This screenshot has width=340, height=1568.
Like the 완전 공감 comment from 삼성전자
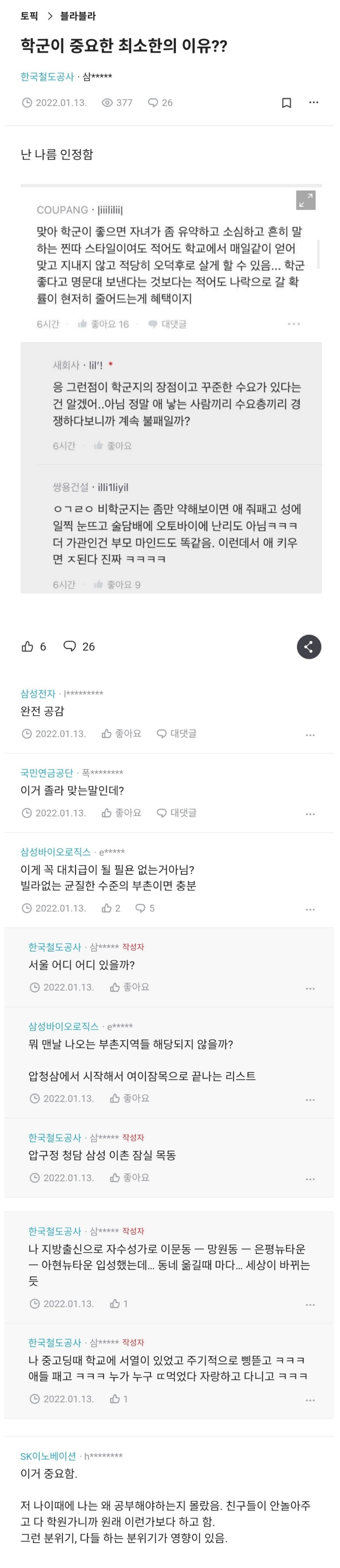pyautogui.click(x=121, y=733)
